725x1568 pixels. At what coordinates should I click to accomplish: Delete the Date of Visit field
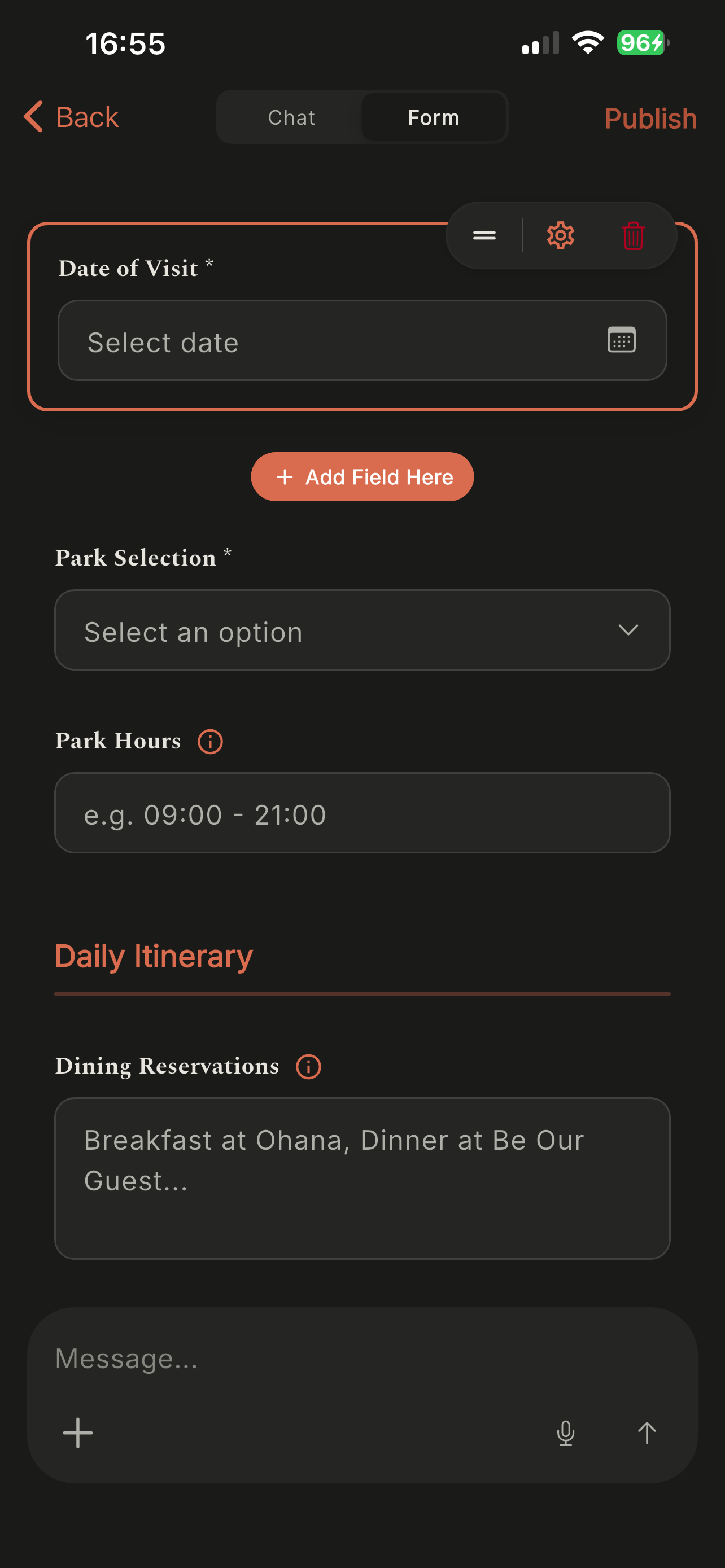pos(632,235)
